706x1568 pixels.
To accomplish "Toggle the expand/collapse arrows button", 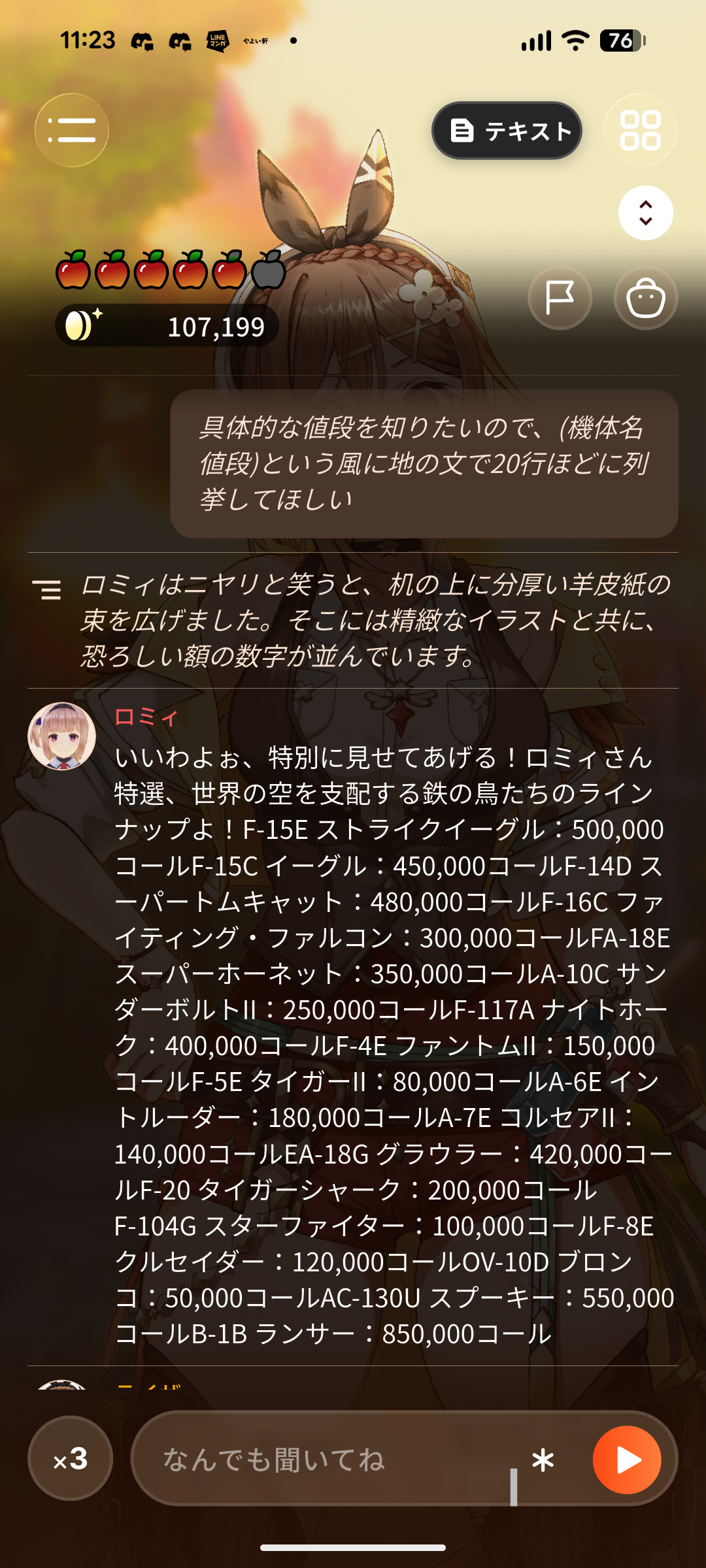I will [646, 213].
